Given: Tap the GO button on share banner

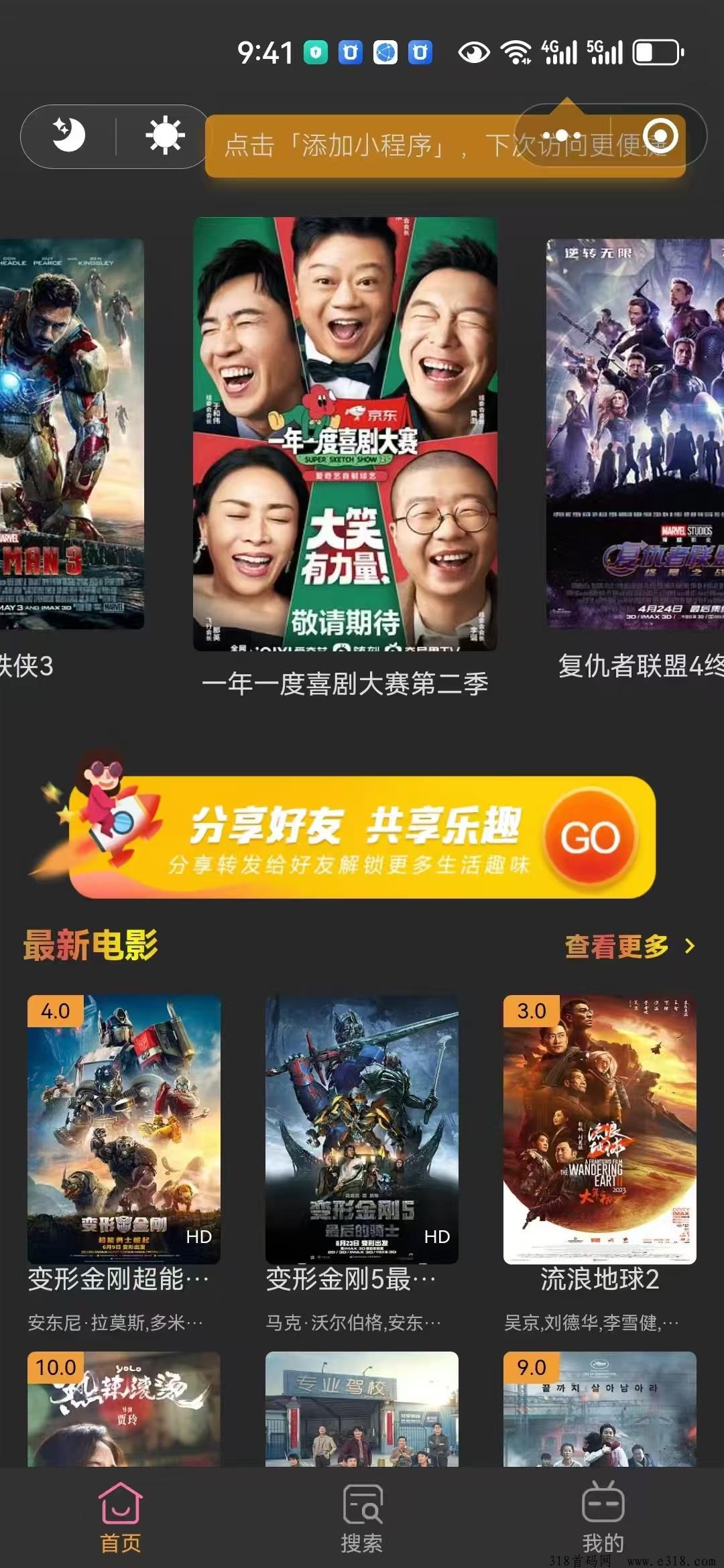Looking at the screenshot, I should point(590,837).
